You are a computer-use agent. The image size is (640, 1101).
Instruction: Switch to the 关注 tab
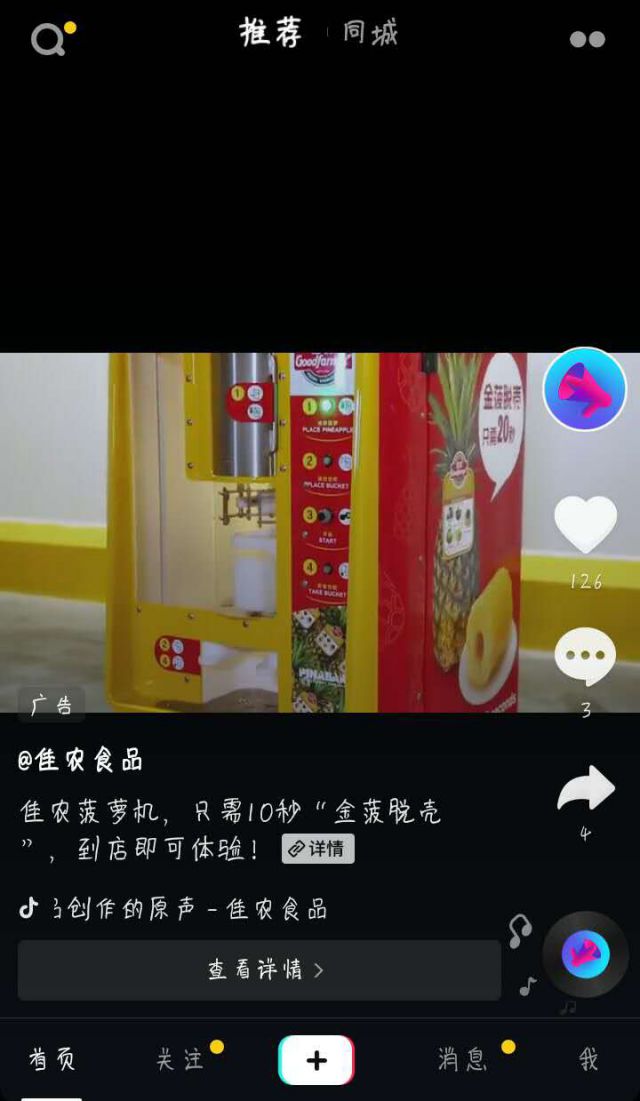pyautogui.click(x=180, y=1060)
